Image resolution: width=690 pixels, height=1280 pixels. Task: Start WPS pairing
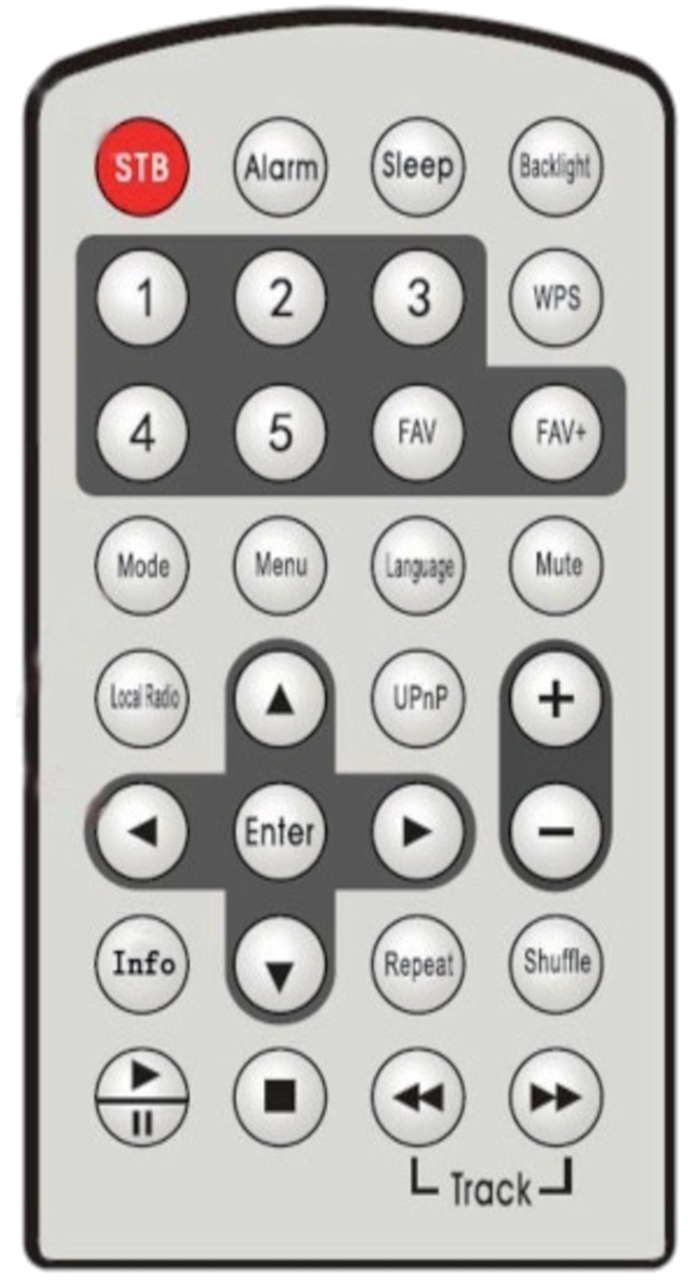coord(556,298)
